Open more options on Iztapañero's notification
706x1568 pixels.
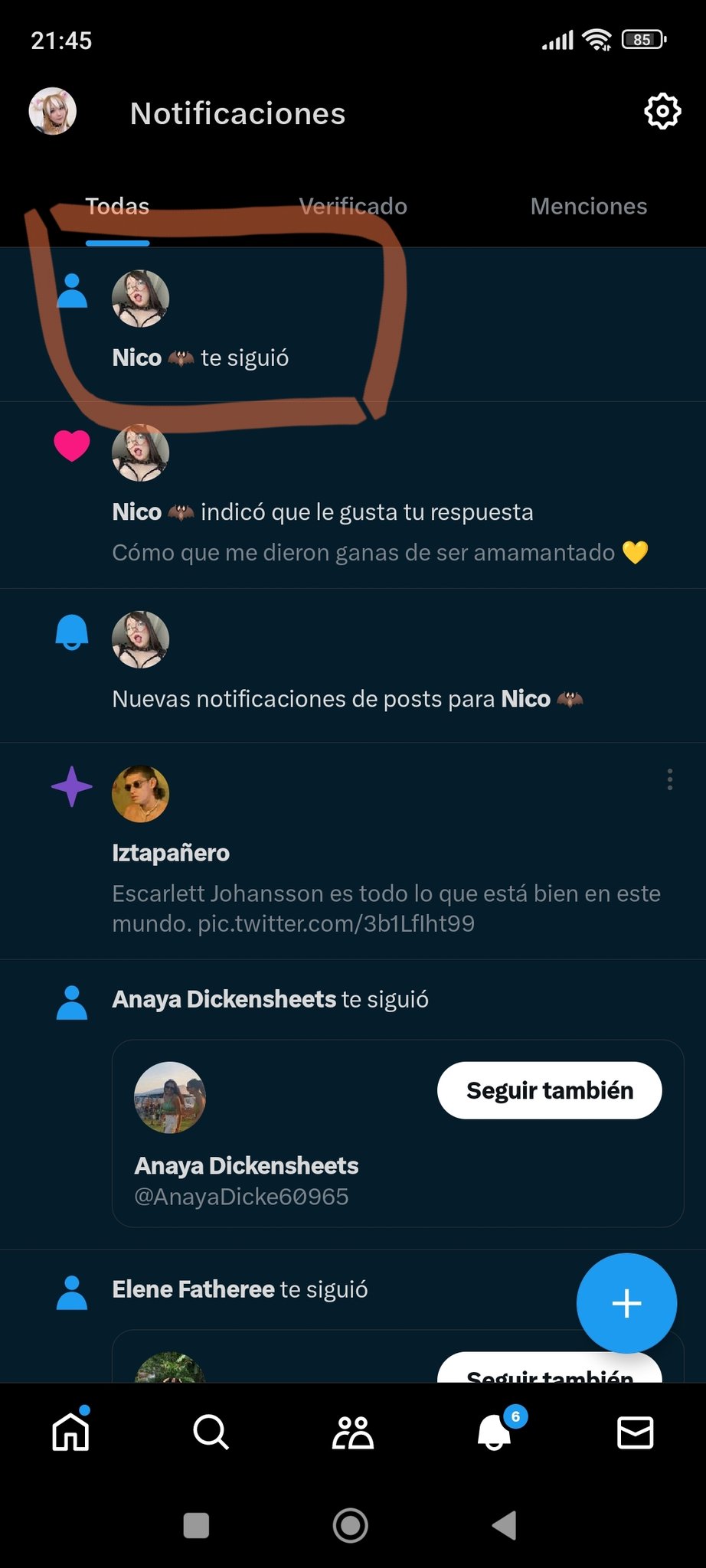(x=670, y=779)
